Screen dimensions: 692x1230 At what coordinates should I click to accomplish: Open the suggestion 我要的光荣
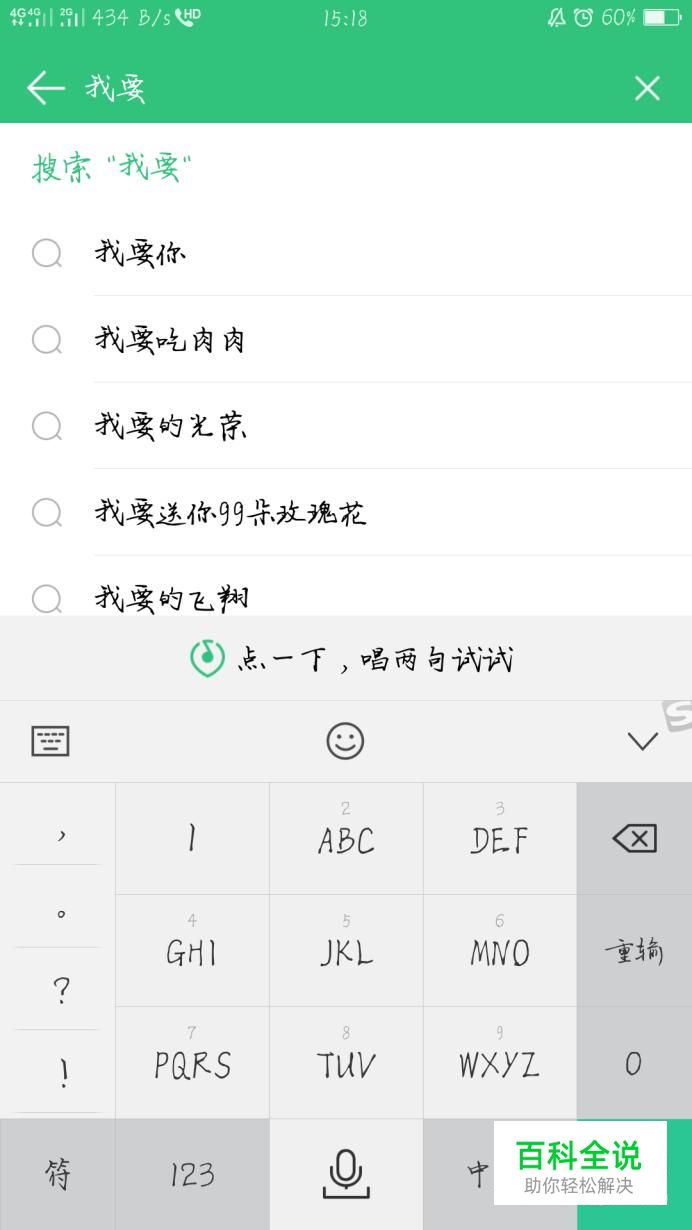[x=170, y=426]
